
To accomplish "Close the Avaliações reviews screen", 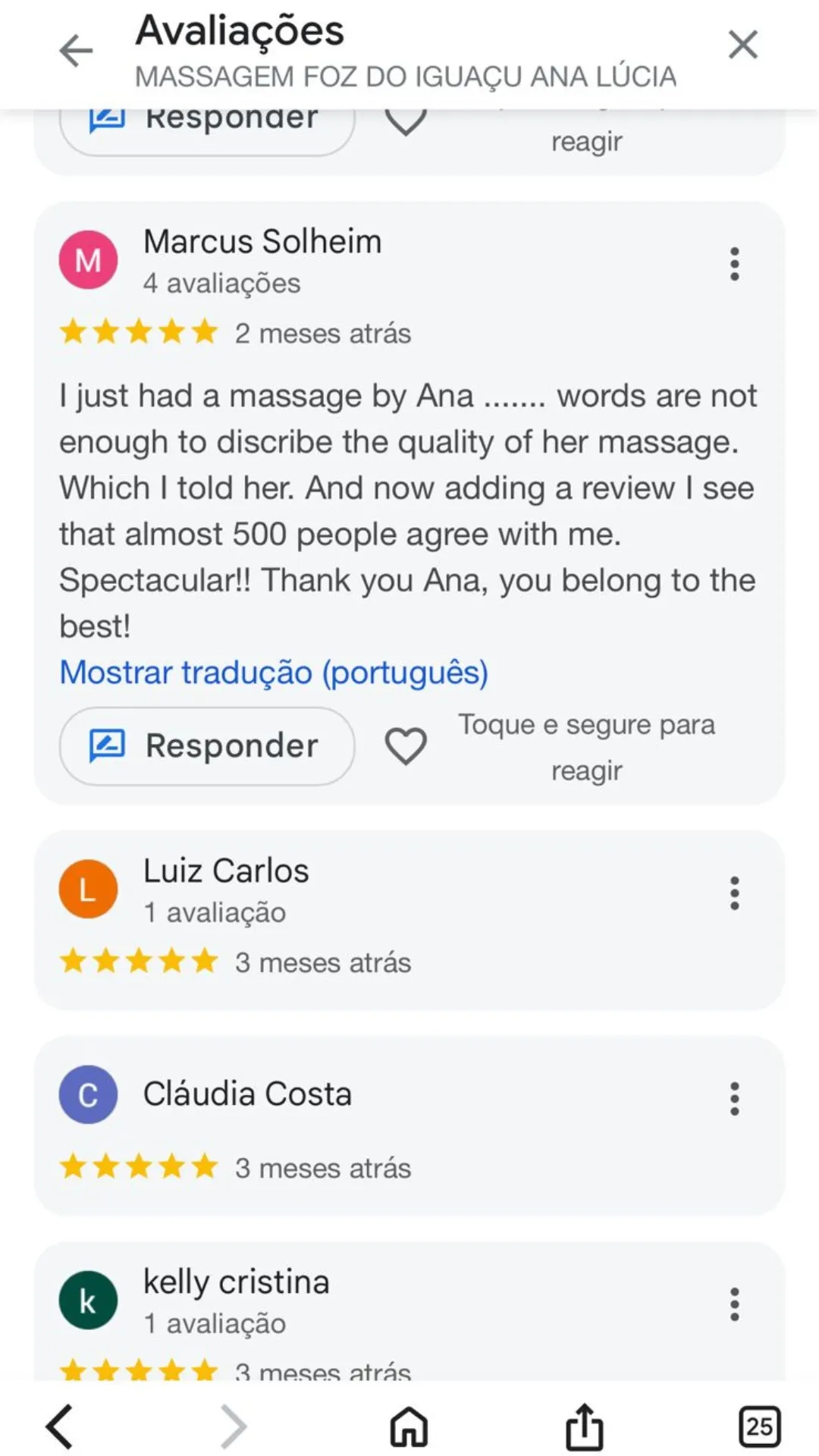I will click(x=742, y=45).
